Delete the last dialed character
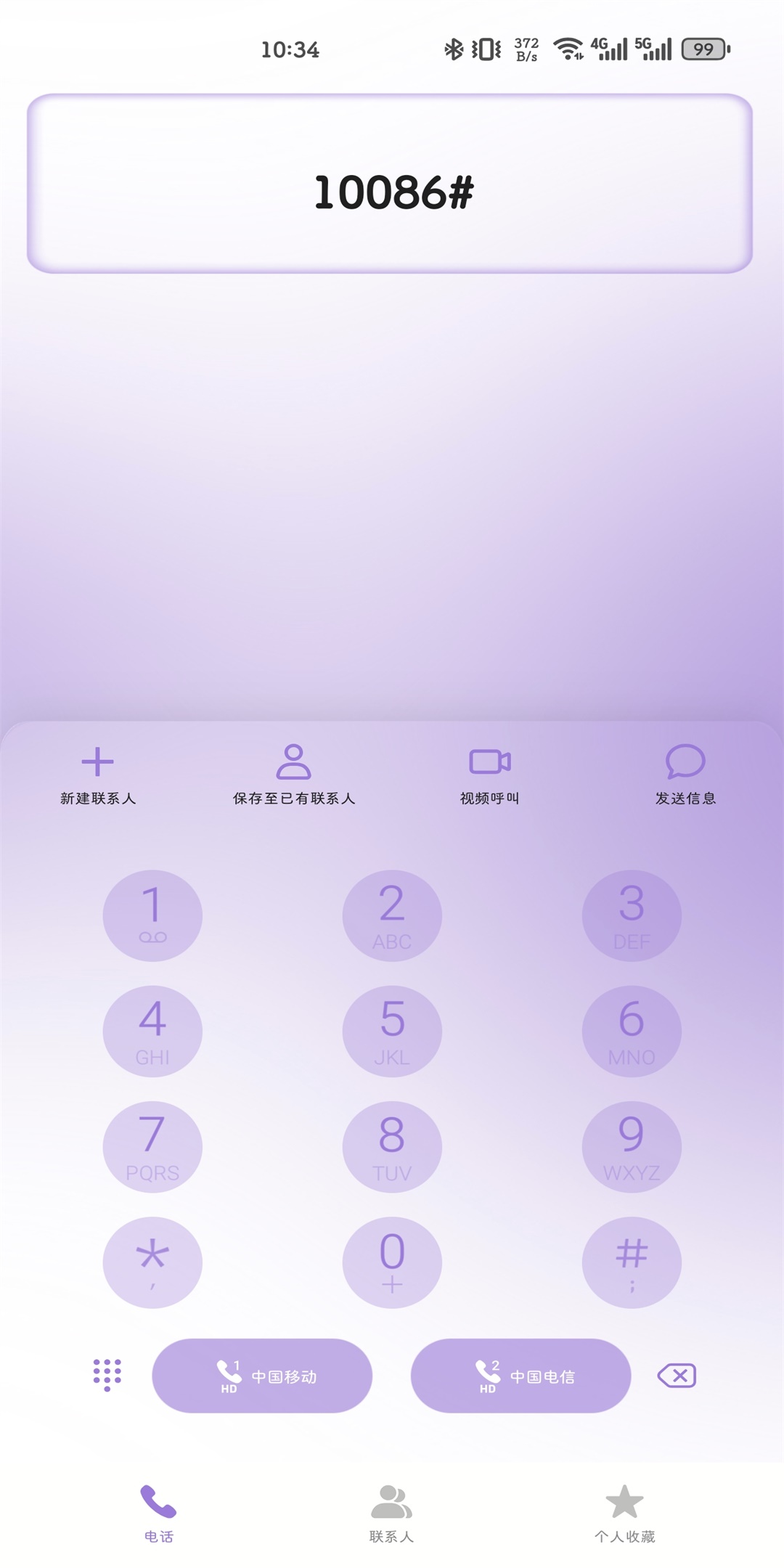The height and width of the screenshot is (1568, 784). [677, 1376]
